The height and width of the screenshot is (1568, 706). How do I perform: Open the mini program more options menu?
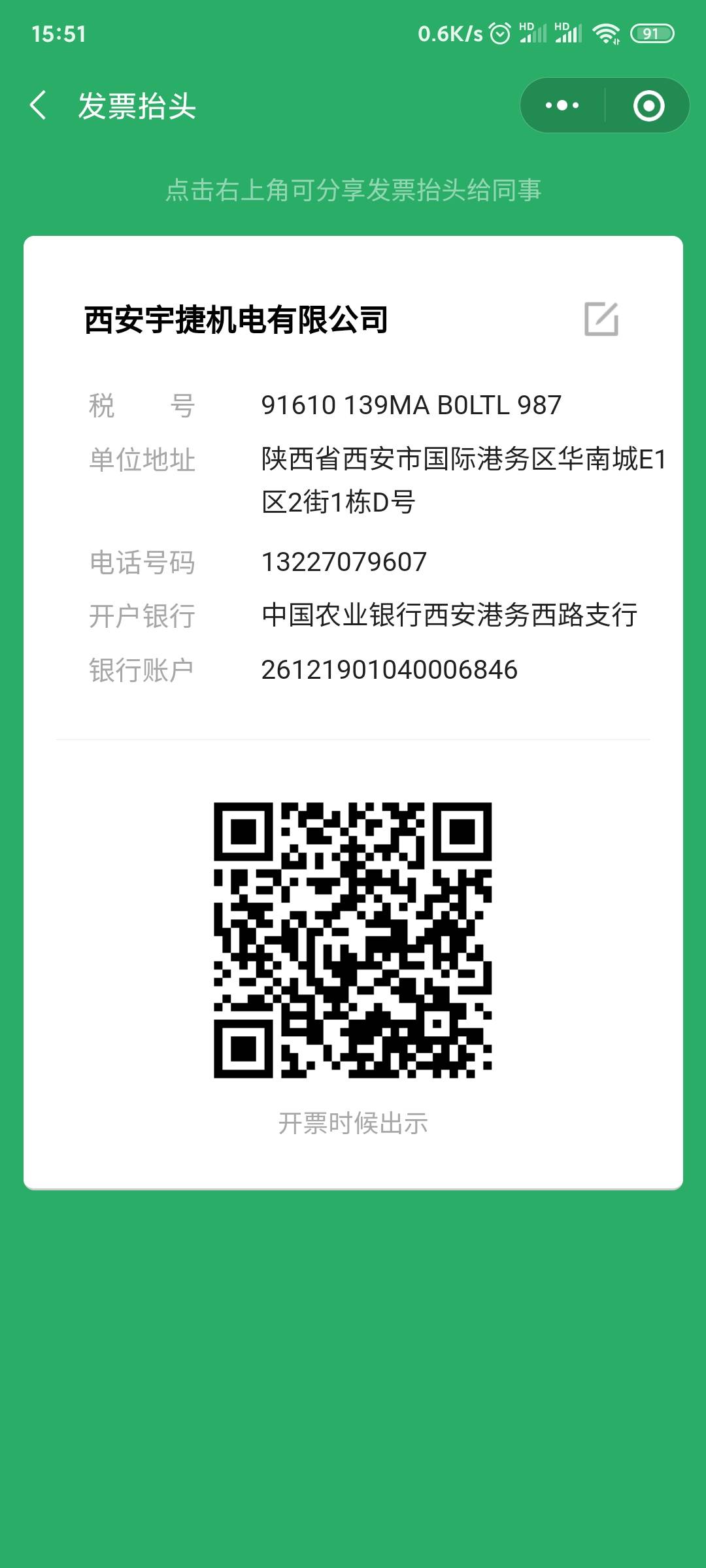562,105
